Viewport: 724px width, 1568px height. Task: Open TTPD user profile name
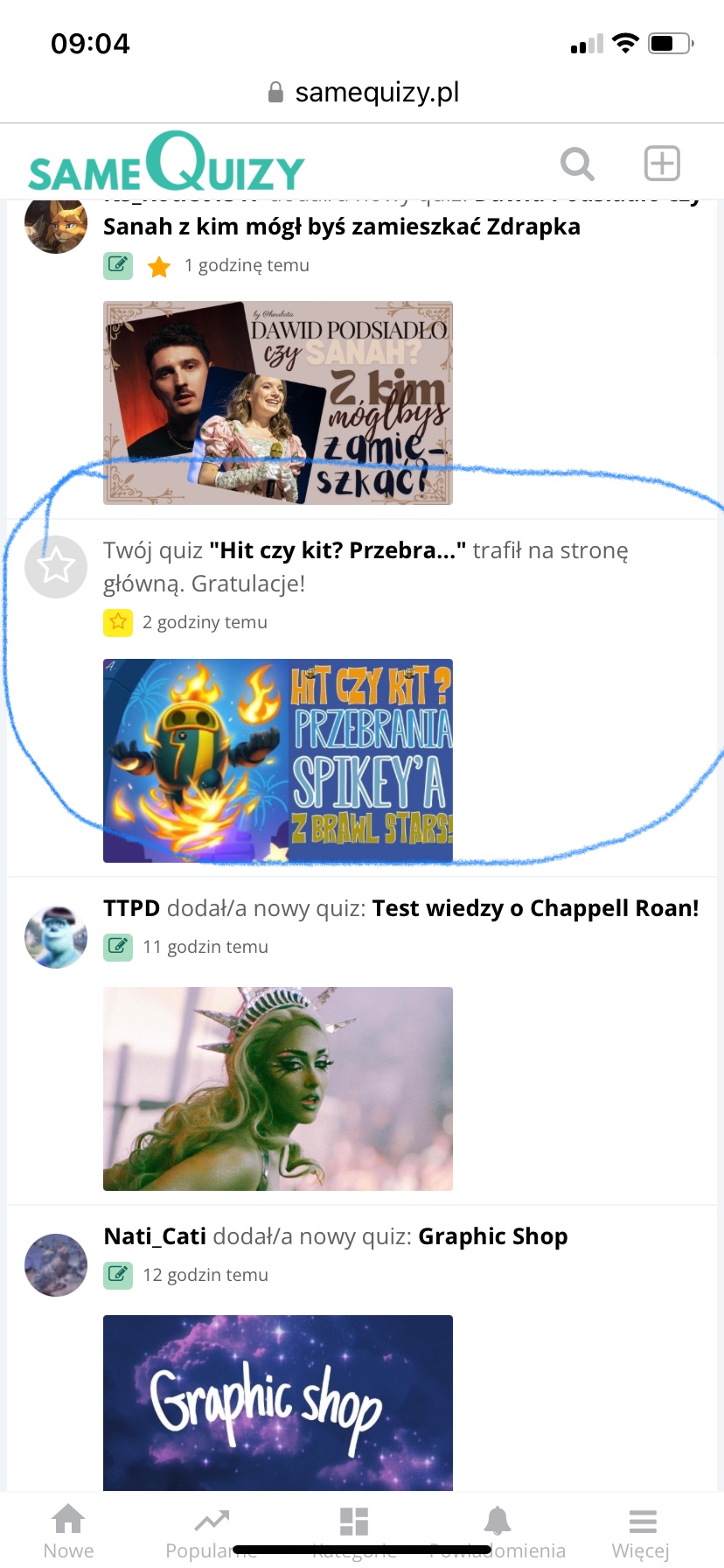(131, 908)
